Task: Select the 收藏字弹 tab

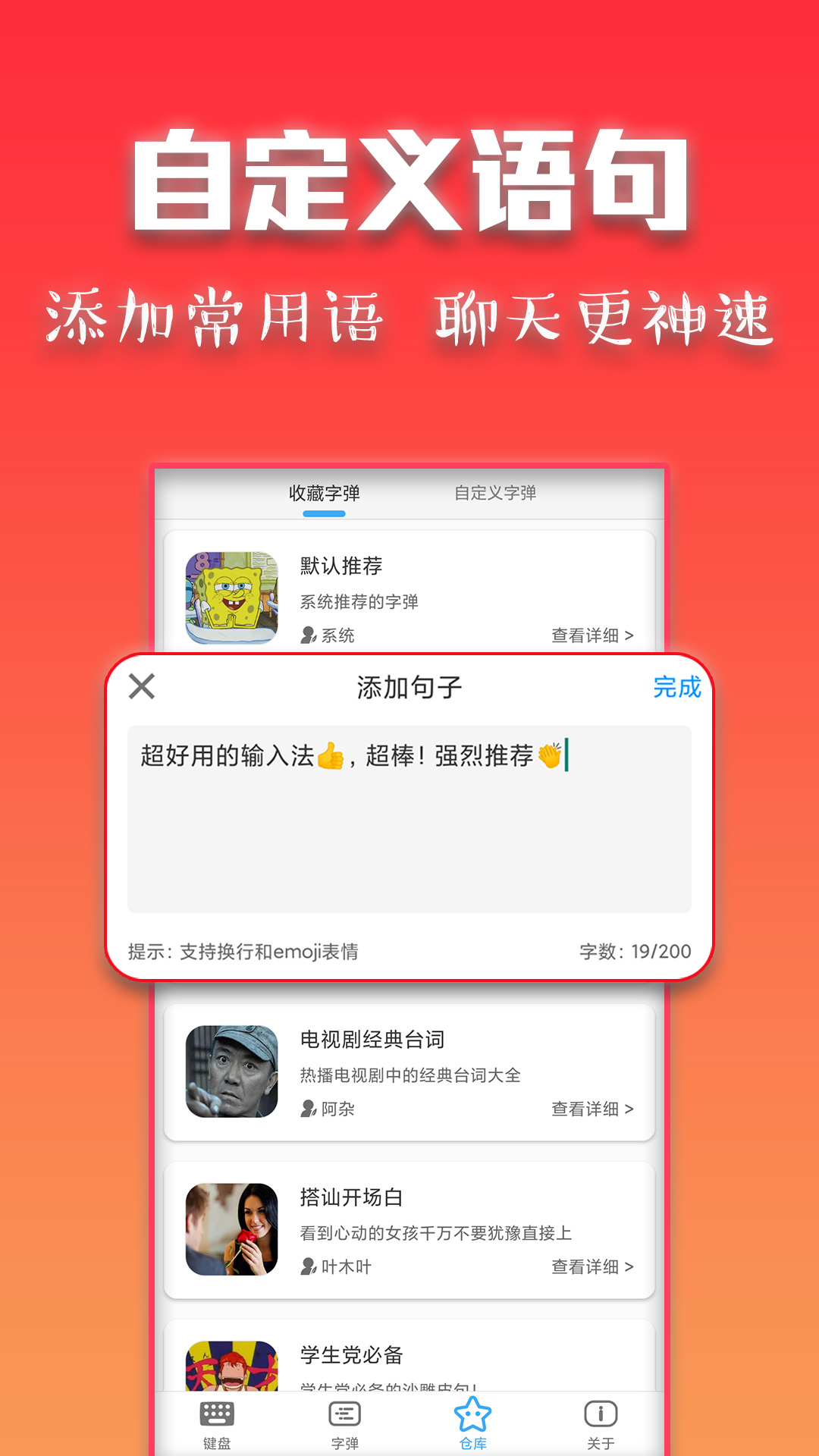Action: coord(325,493)
